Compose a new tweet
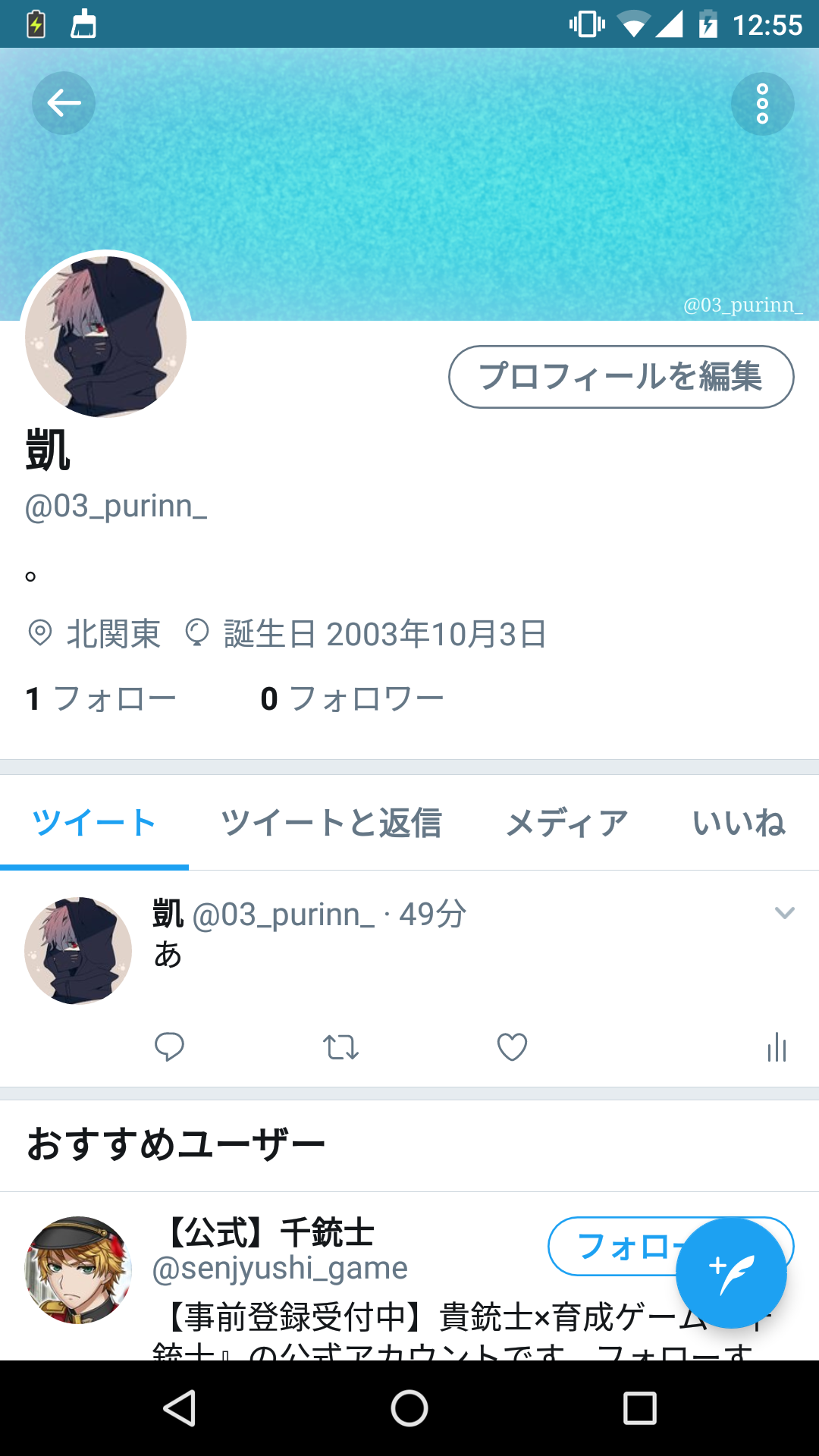Viewport: 819px width, 1456px height. pyautogui.click(x=731, y=1273)
